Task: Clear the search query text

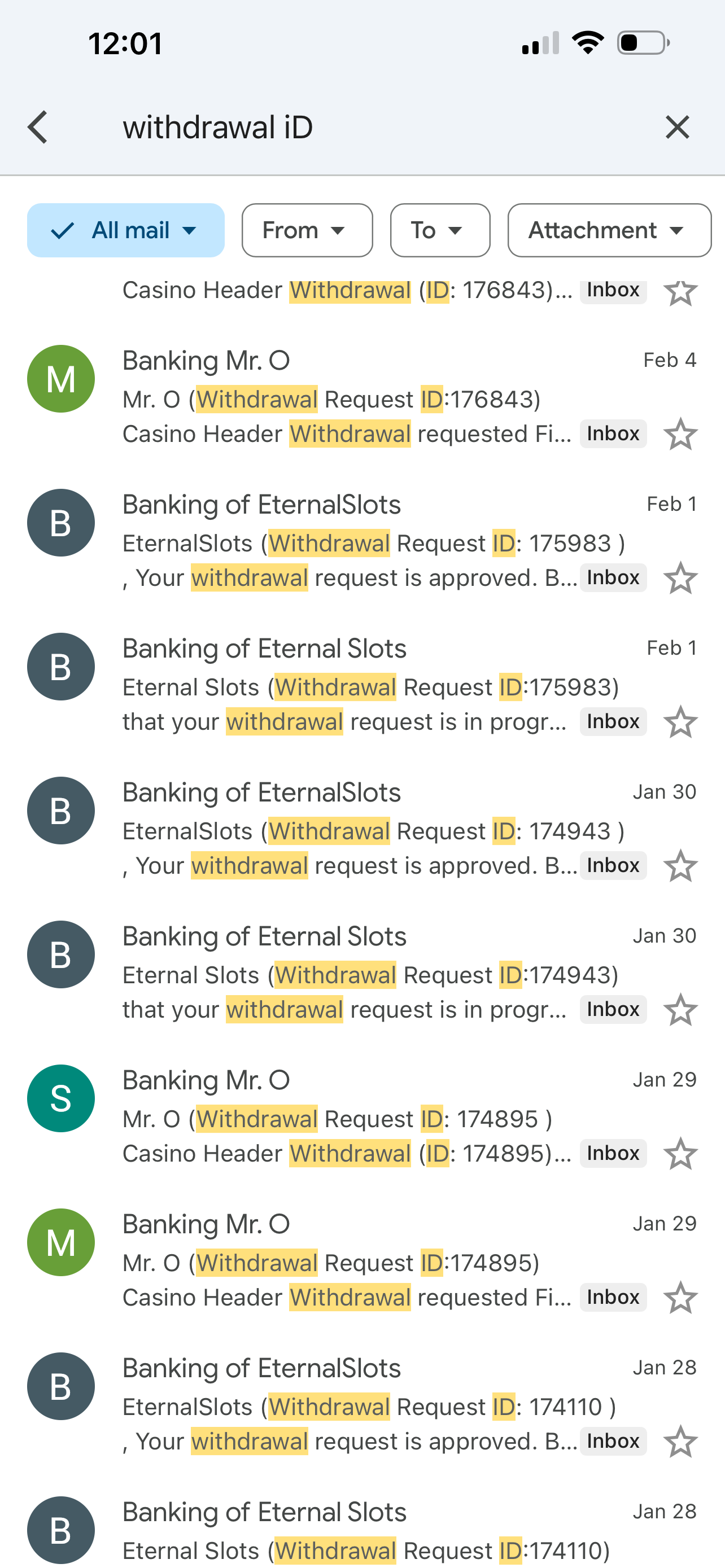Action: coord(677,127)
